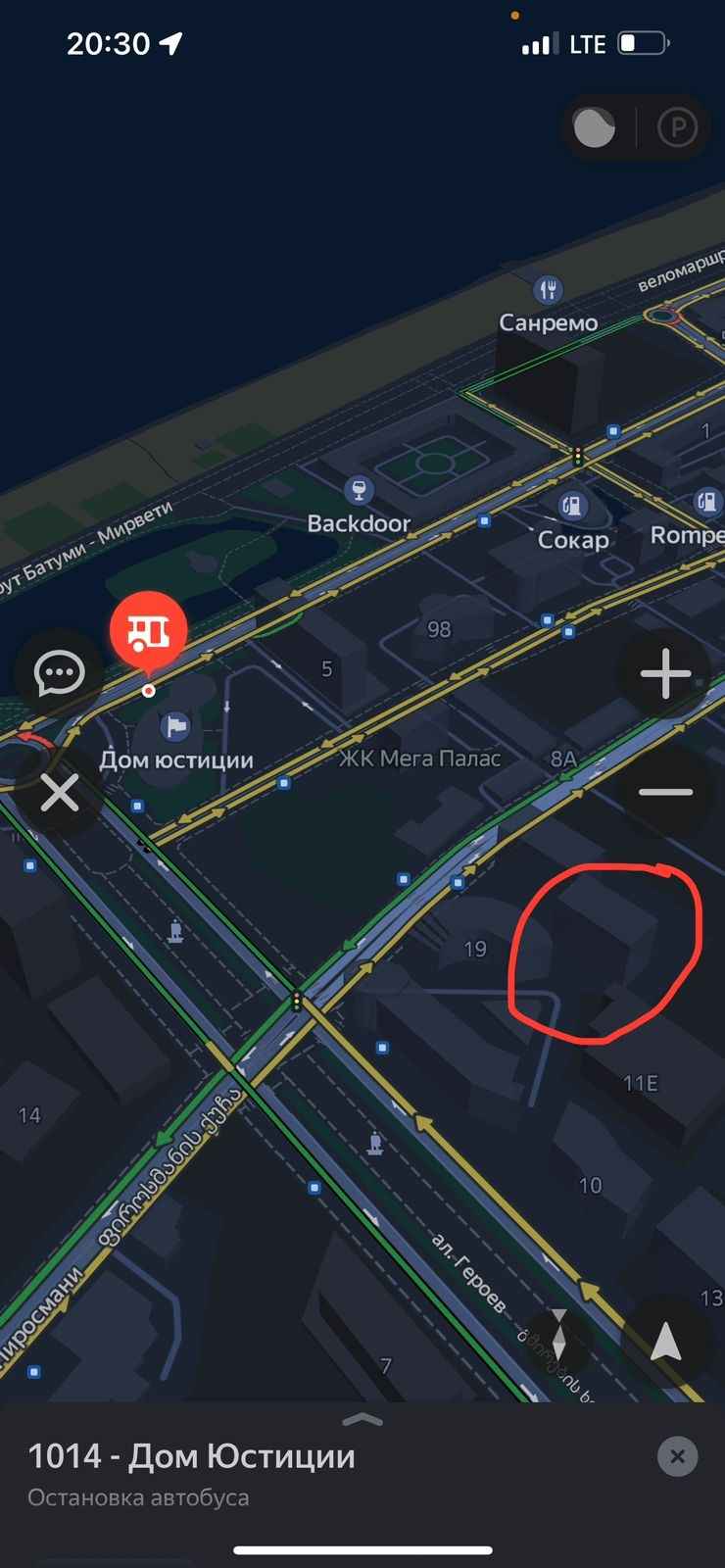
Task: Toggle the traffic layer button
Action: [x=594, y=127]
